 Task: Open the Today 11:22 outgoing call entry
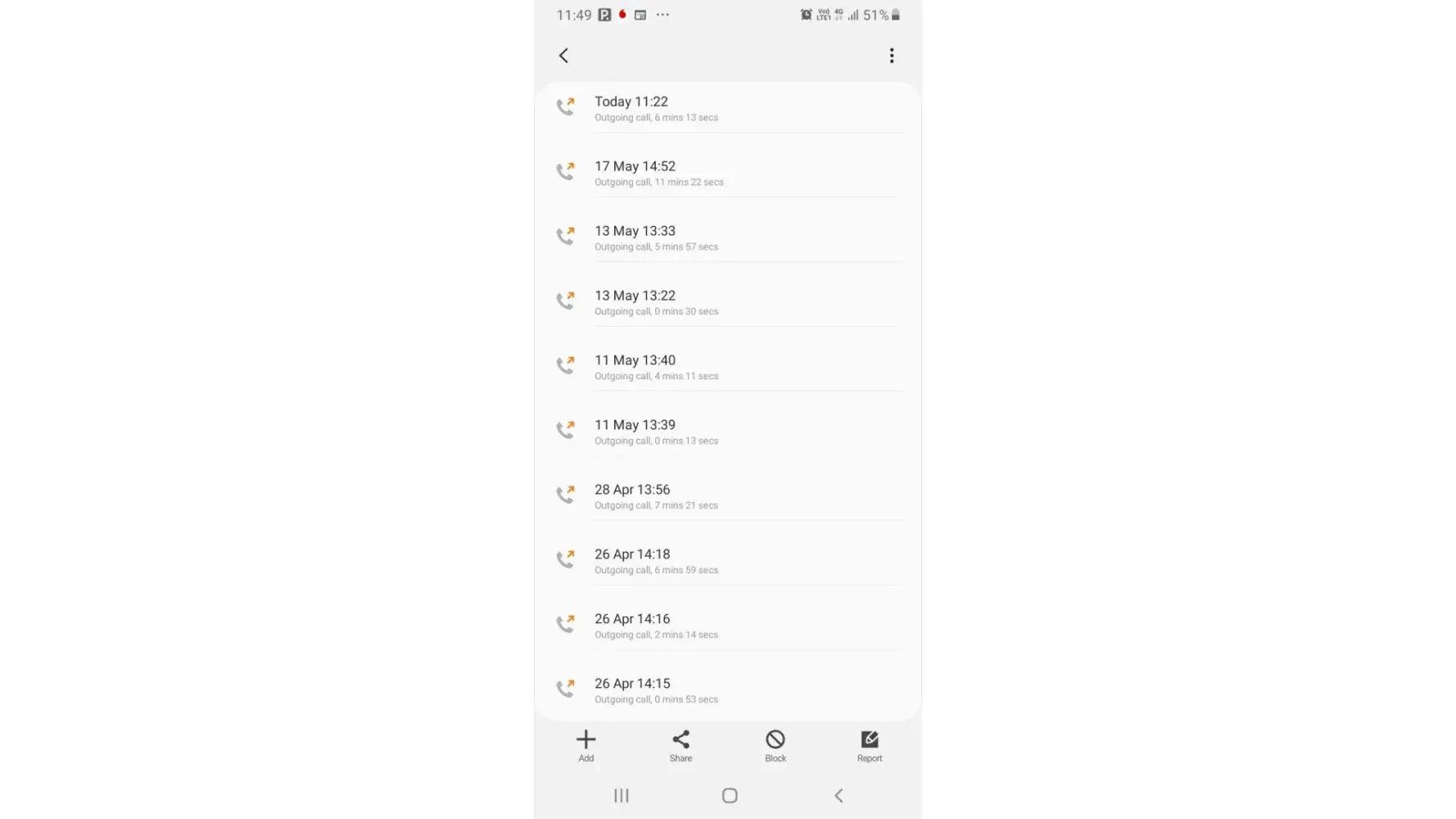pyautogui.click(x=727, y=108)
